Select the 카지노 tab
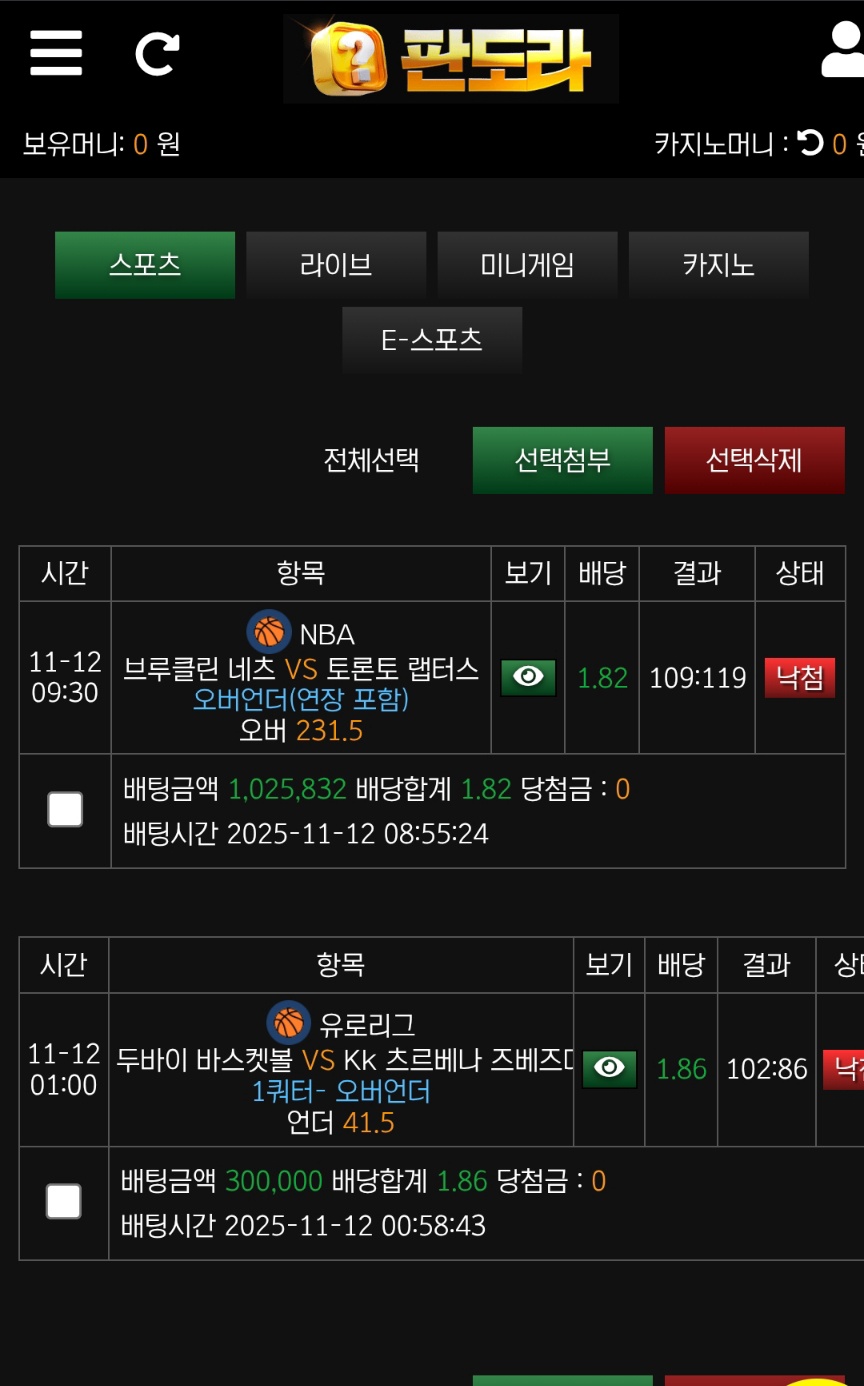The width and height of the screenshot is (864, 1386). coord(718,265)
